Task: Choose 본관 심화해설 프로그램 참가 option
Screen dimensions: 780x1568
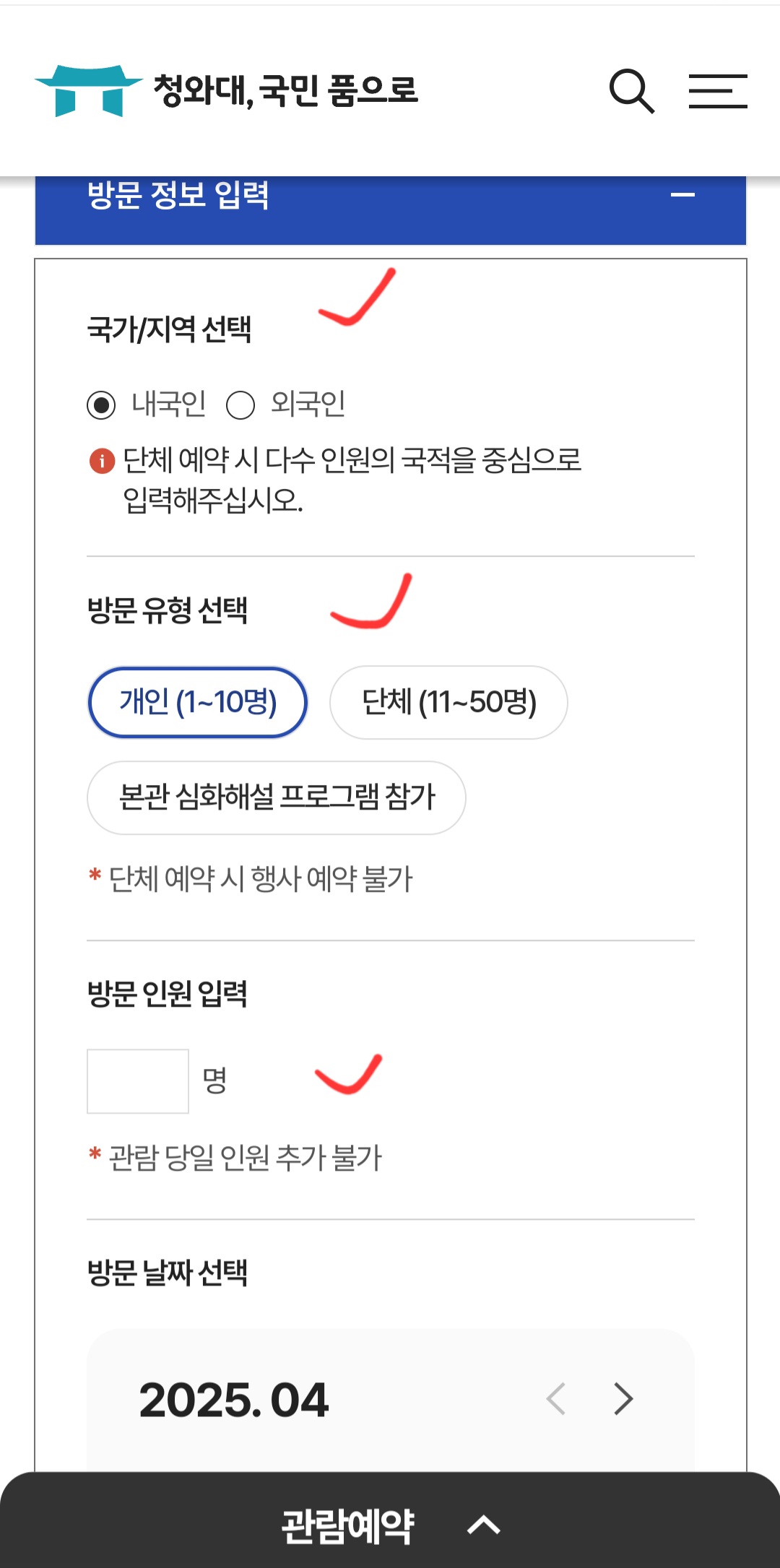Action: pyautogui.click(x=277, y=798)
